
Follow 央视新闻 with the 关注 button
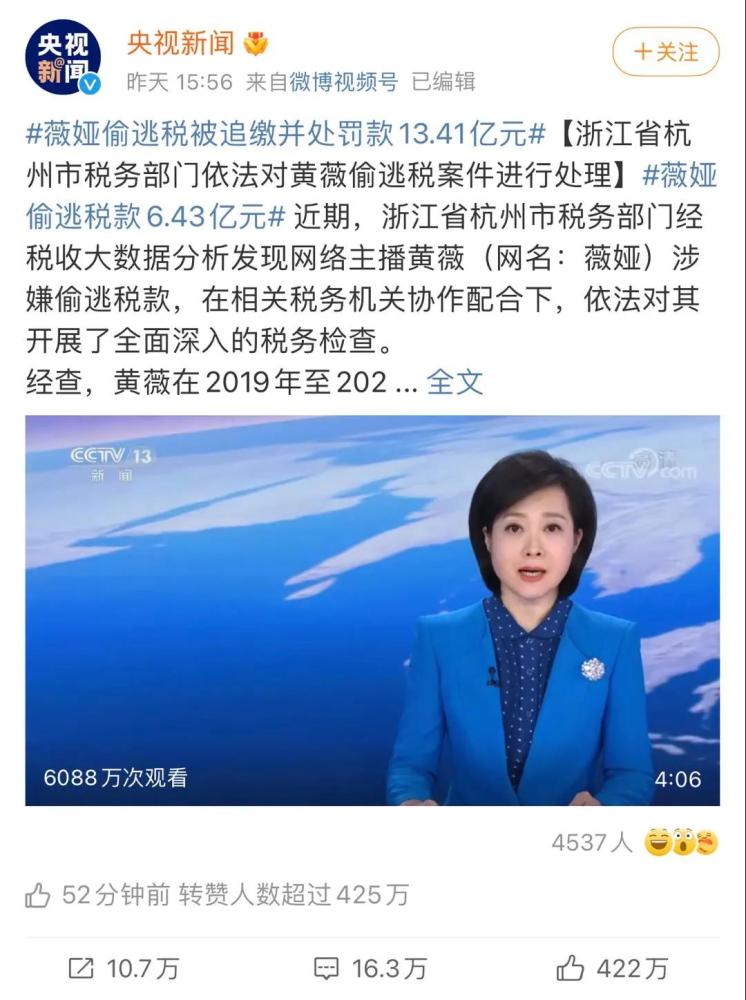tap(666, 52)
